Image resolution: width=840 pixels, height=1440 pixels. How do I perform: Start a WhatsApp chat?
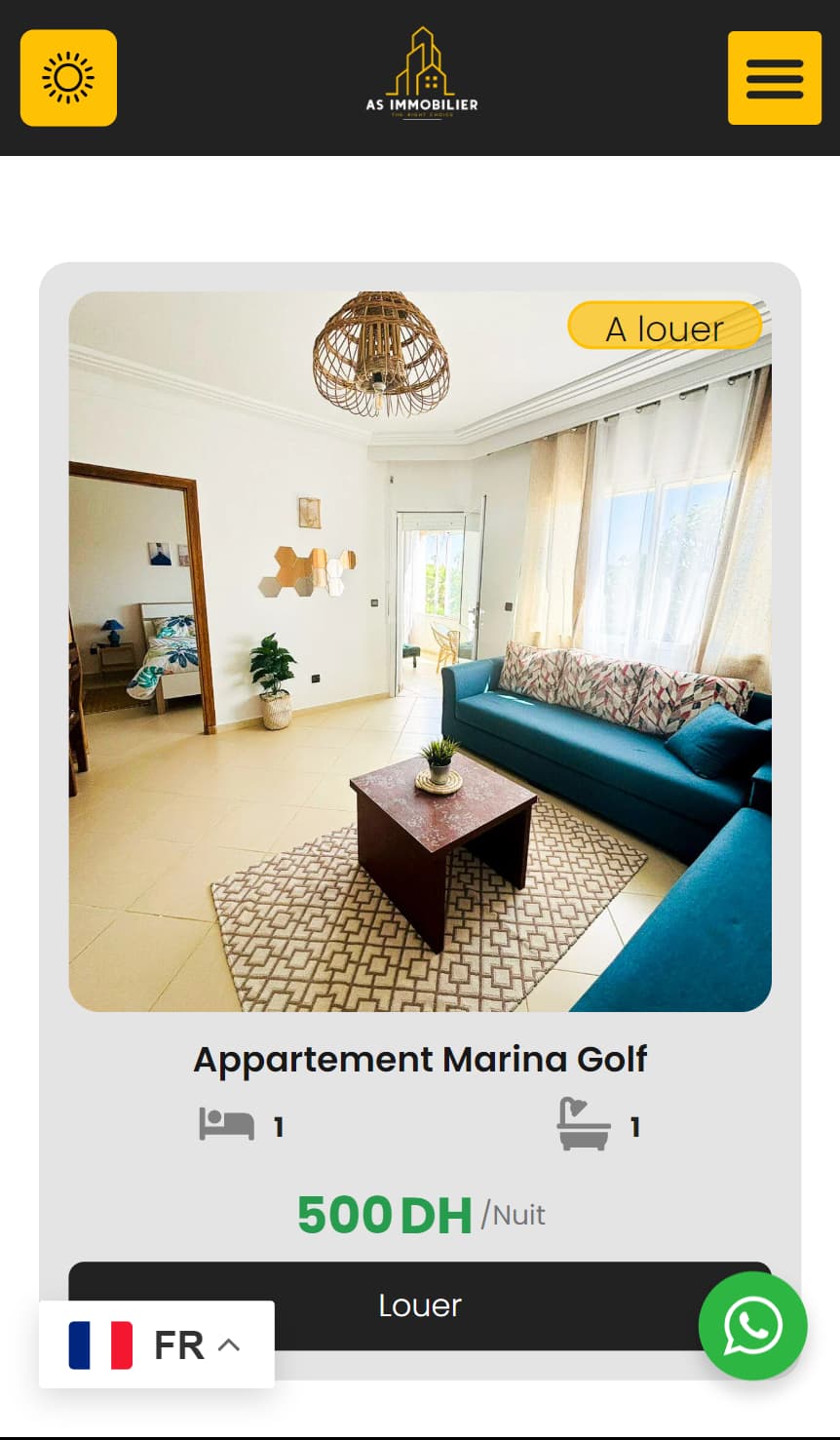pos(752,1325)
